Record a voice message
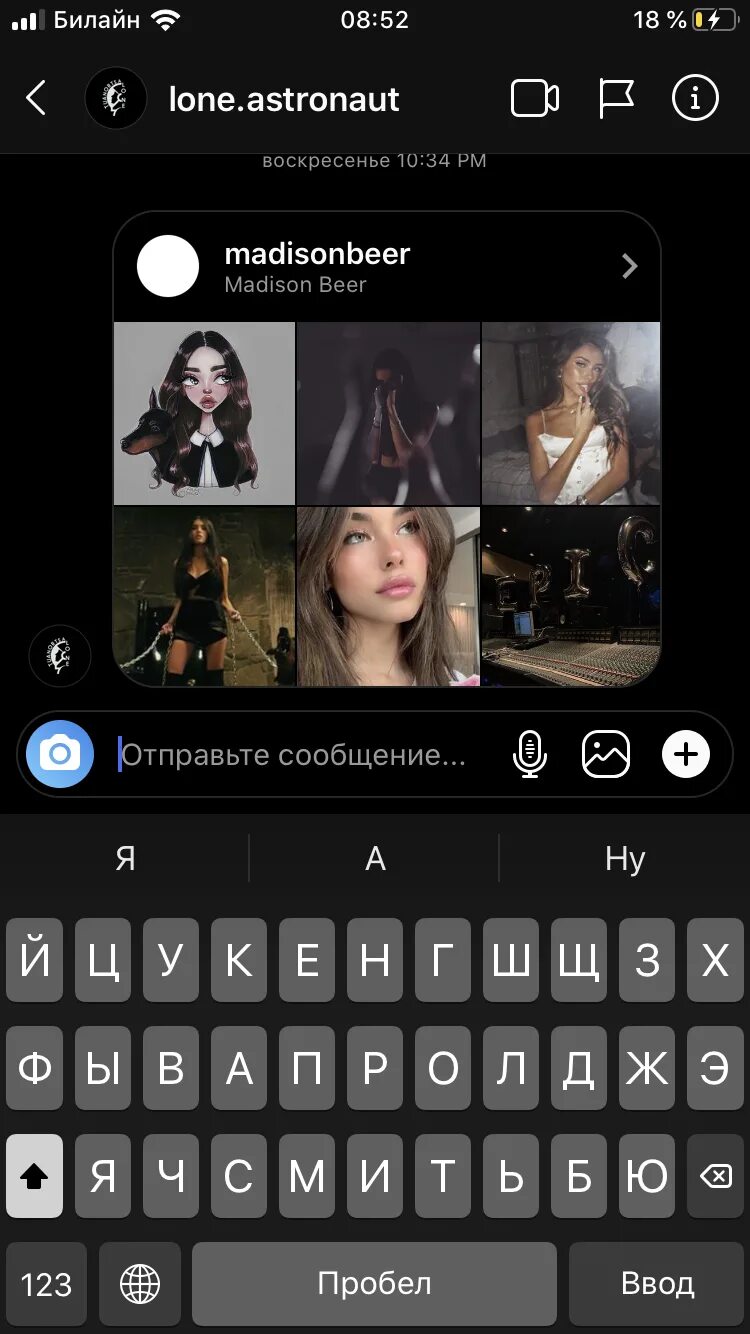Screen dimensions: 750x1334 pyautogui.click(x=530, y=754)
